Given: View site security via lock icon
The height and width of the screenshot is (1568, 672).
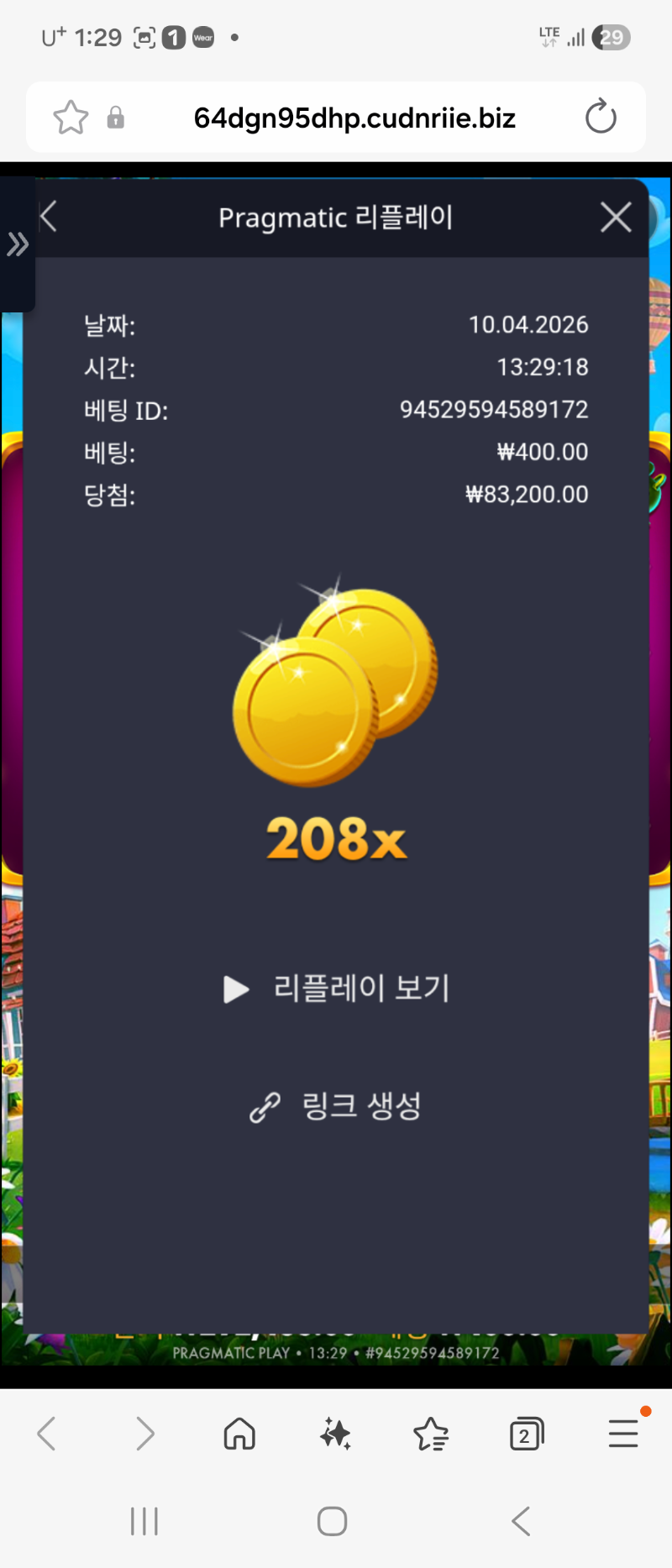Looking at the screenshot, I should 117,118.
